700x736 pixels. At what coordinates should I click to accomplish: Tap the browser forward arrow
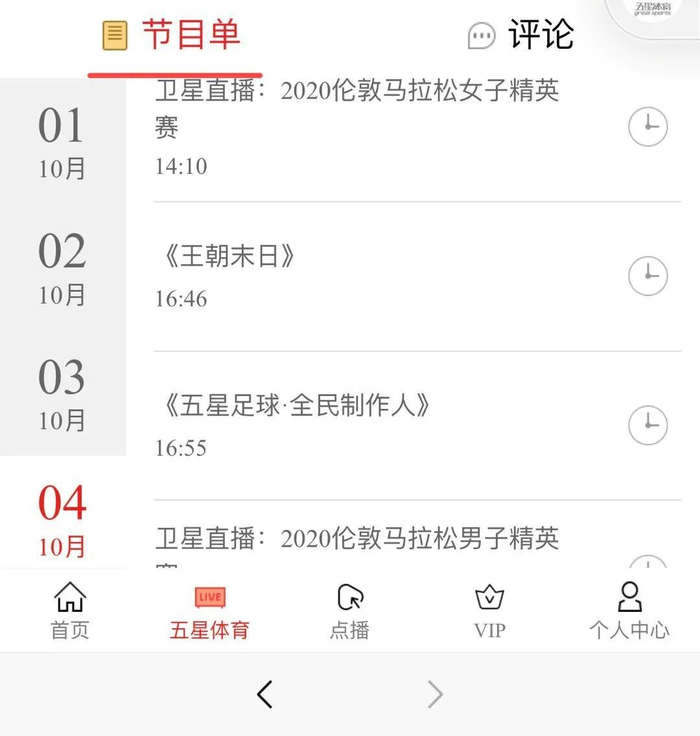(x=434, y=694)
